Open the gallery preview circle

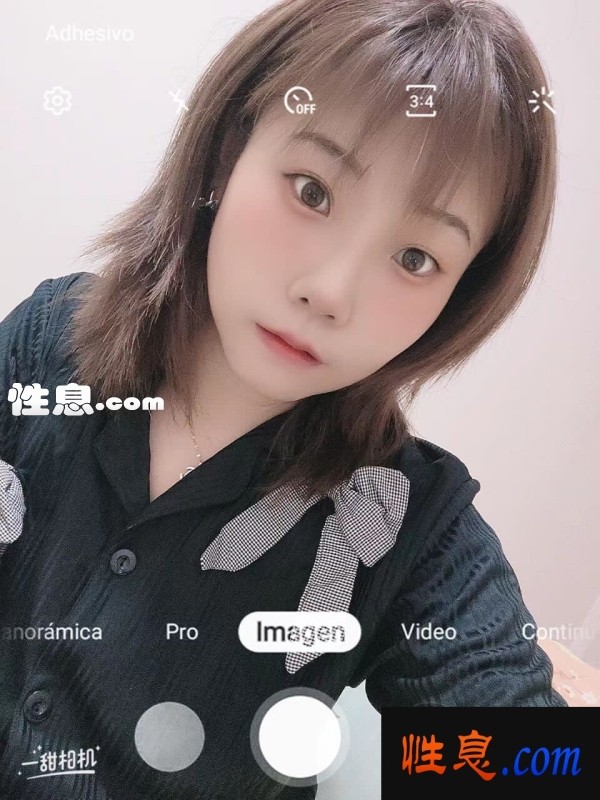(169, 736)
